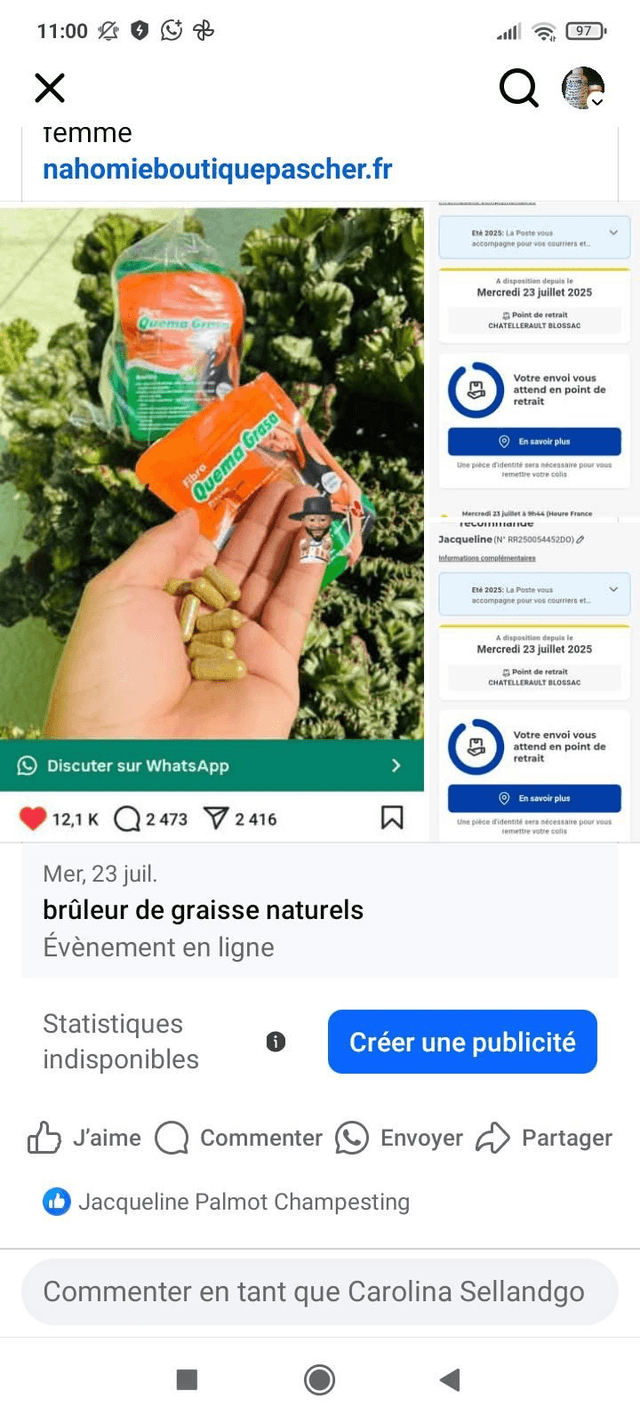
Task: Go to the home screen
Action: (x=319, y=1380)
